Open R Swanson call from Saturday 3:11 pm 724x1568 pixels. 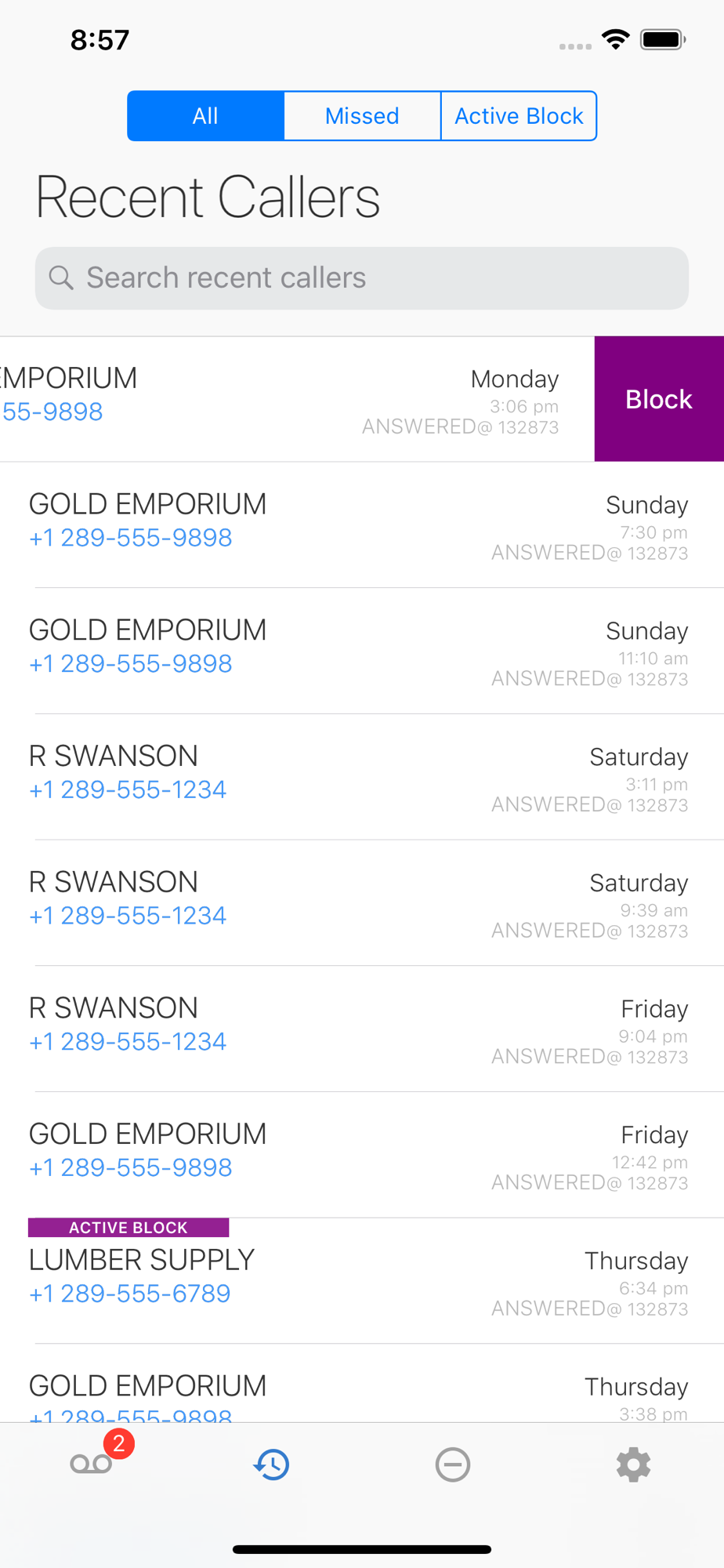coord(360,776)
